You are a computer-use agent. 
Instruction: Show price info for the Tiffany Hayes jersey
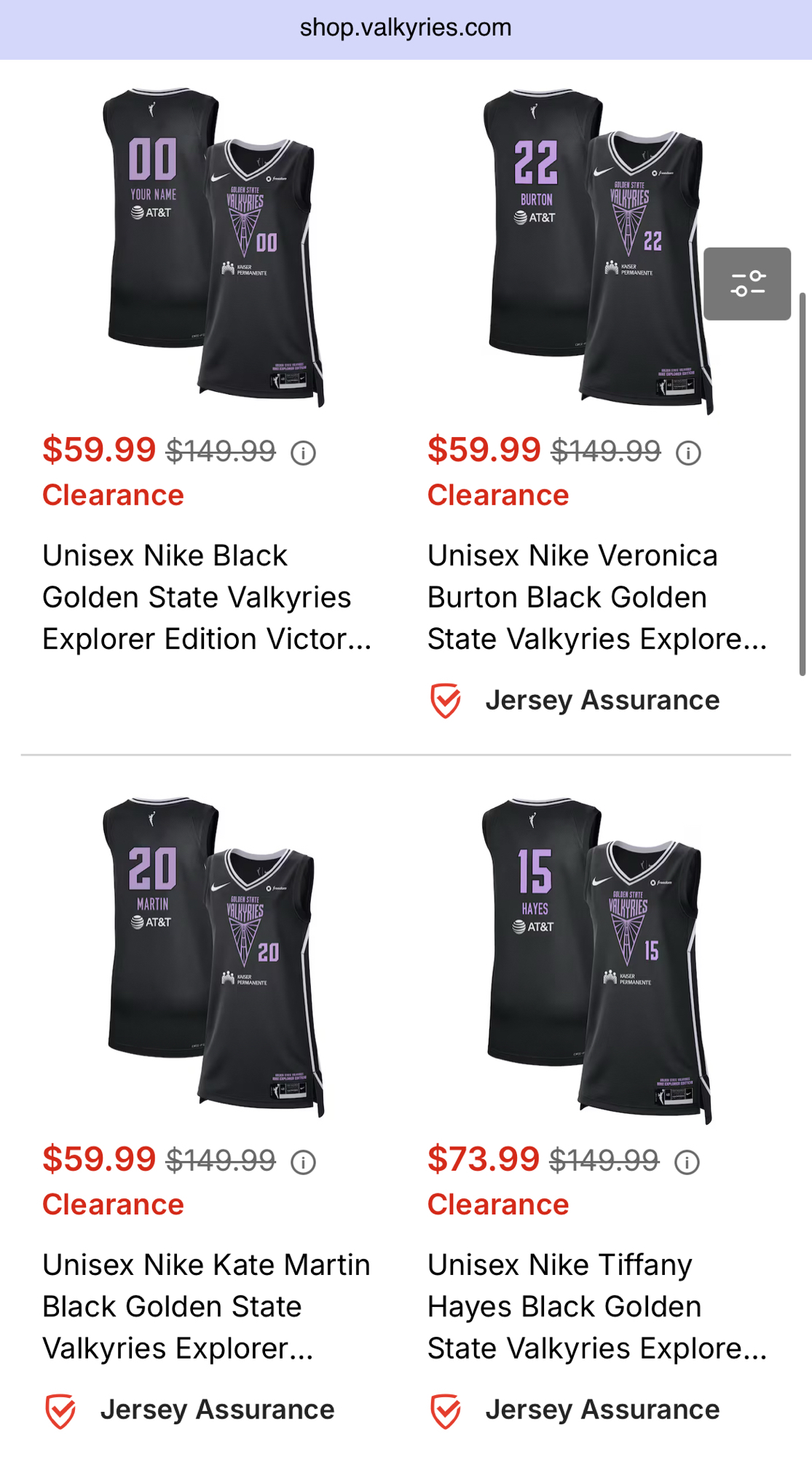[686, 1162]
